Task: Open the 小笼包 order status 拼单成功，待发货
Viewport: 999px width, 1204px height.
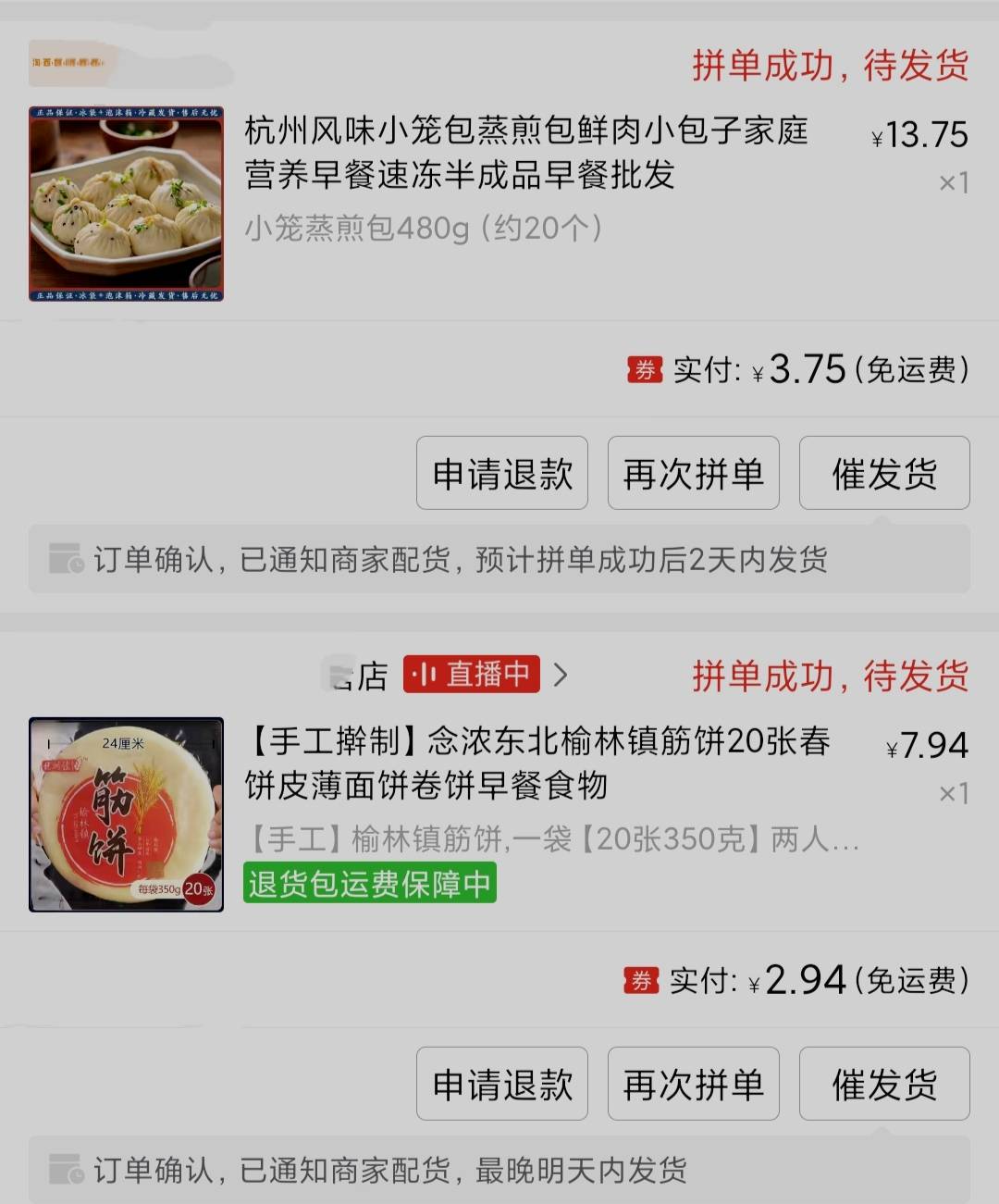Action: point(831,67)
